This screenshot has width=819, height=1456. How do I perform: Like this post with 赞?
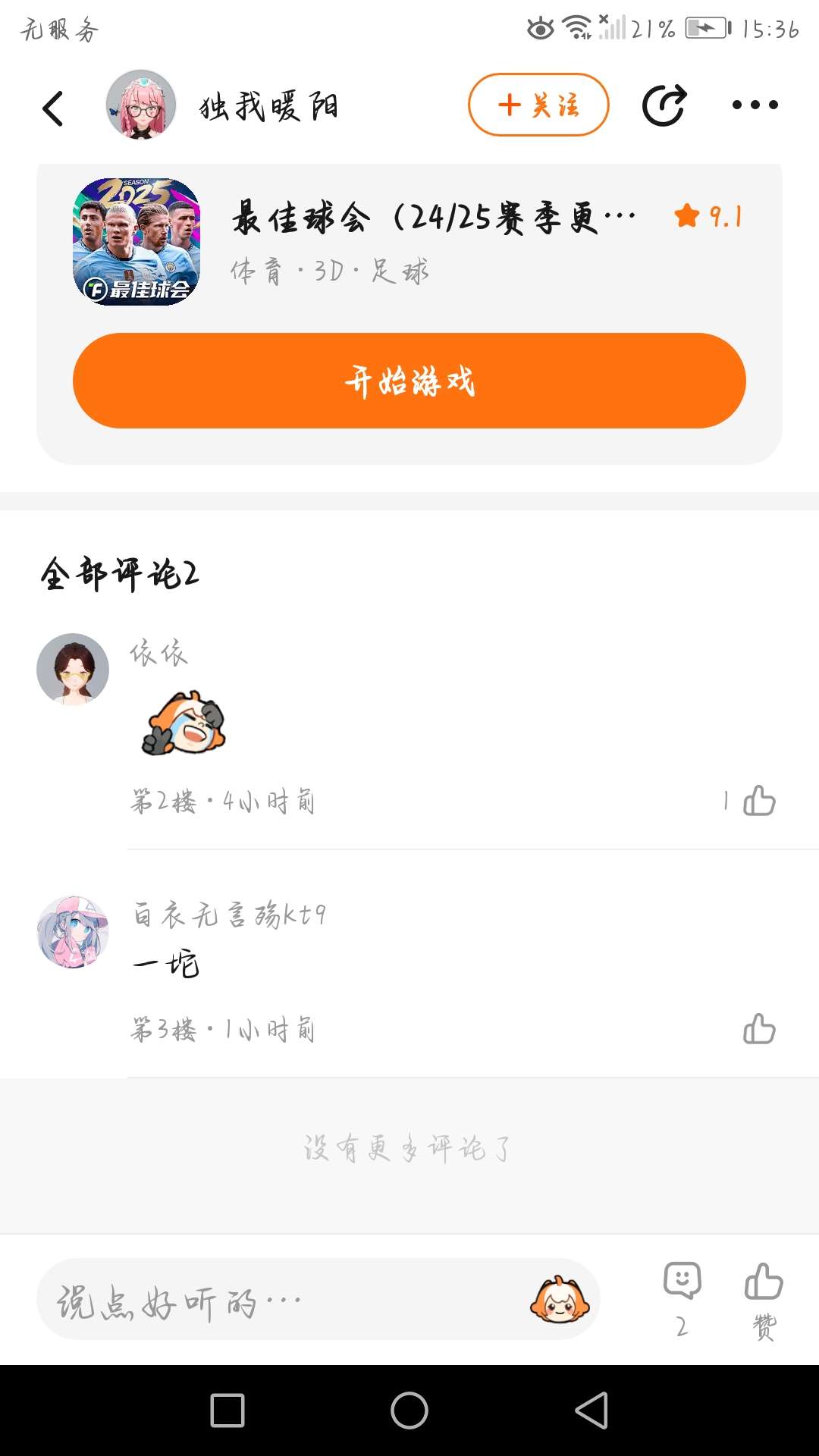[763, 1298]
